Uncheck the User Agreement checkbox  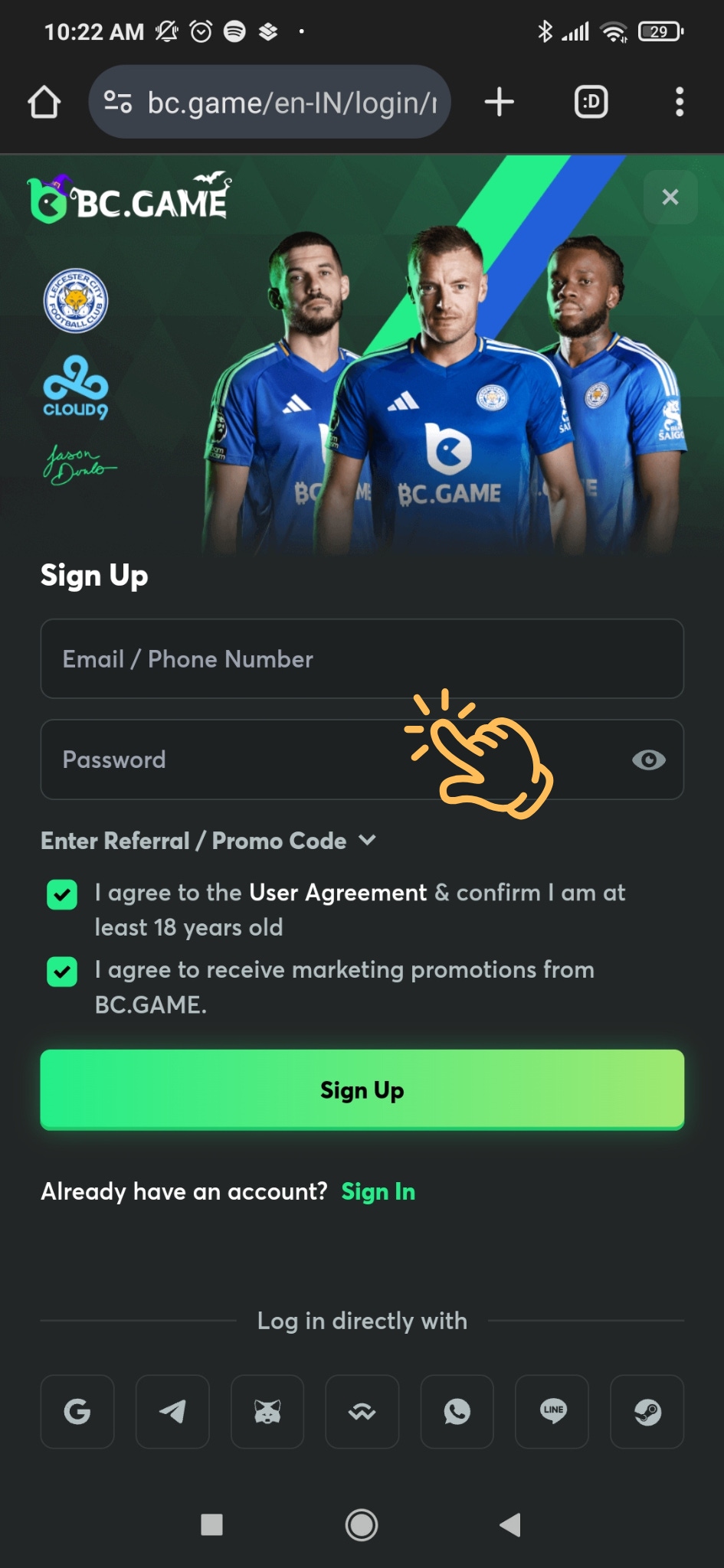tap(62, 894)
